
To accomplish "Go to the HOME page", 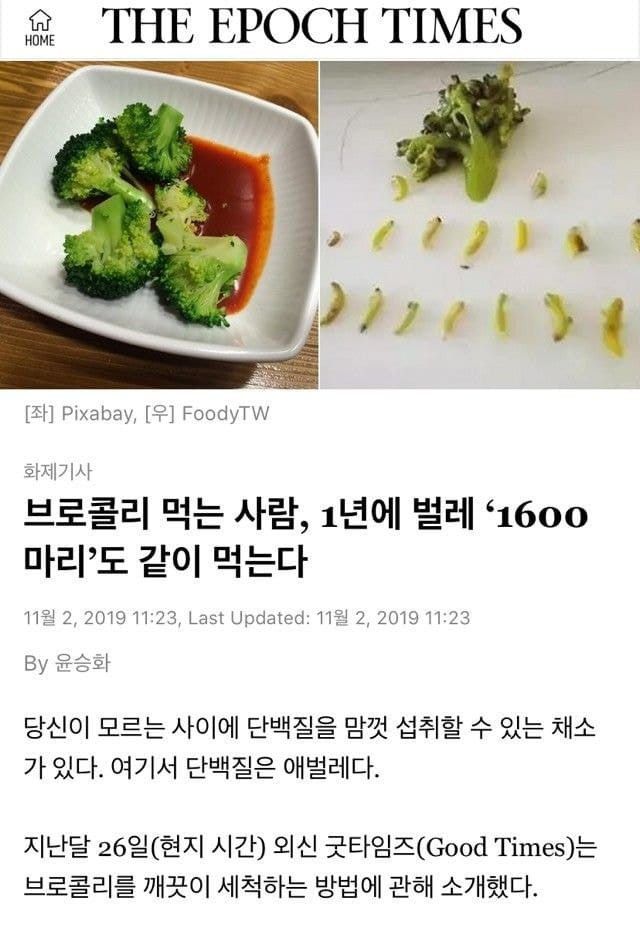I will pos(39,27).
